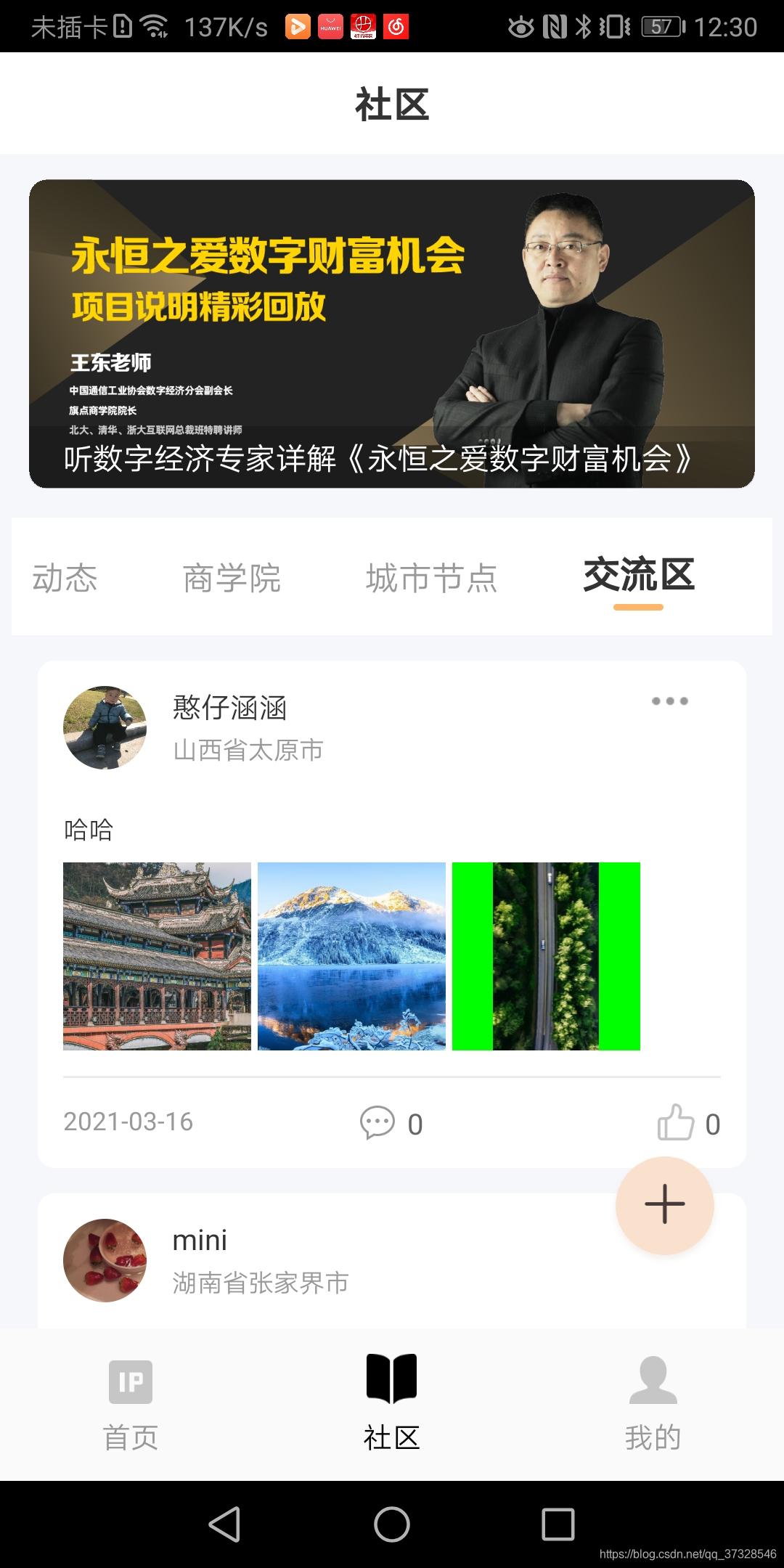The width and height of the screenshot is (784, 1568).
Task: View the temple photo in 憨仔涵涵's post
Action: 157,956
